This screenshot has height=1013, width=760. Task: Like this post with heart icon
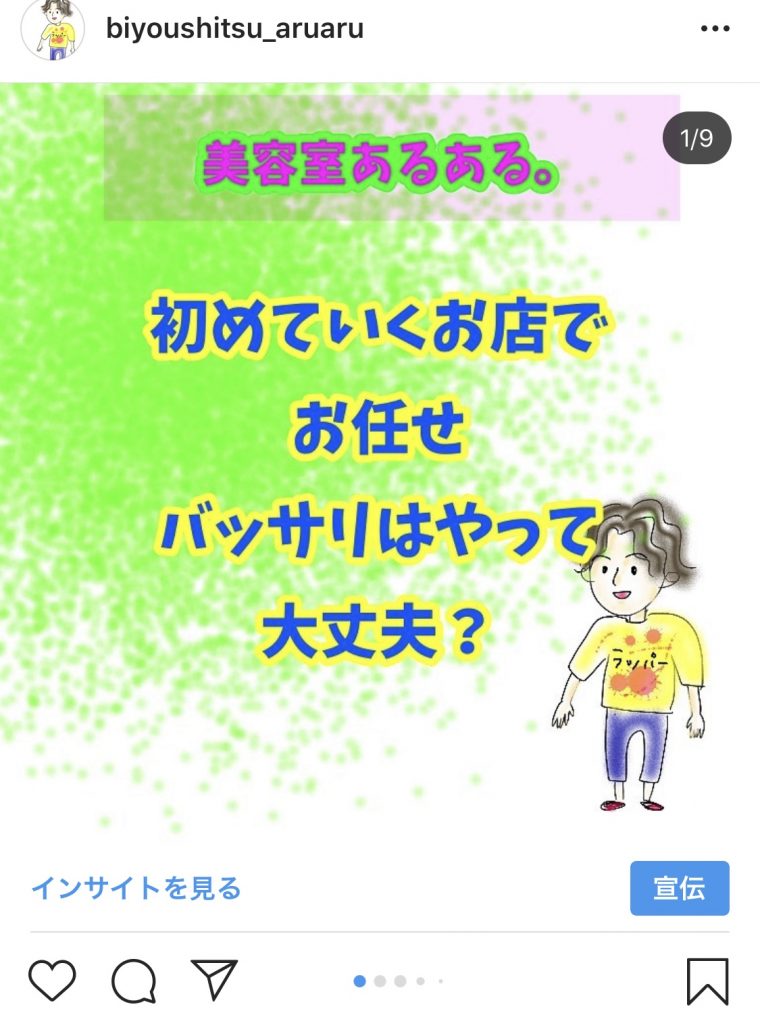52,980
